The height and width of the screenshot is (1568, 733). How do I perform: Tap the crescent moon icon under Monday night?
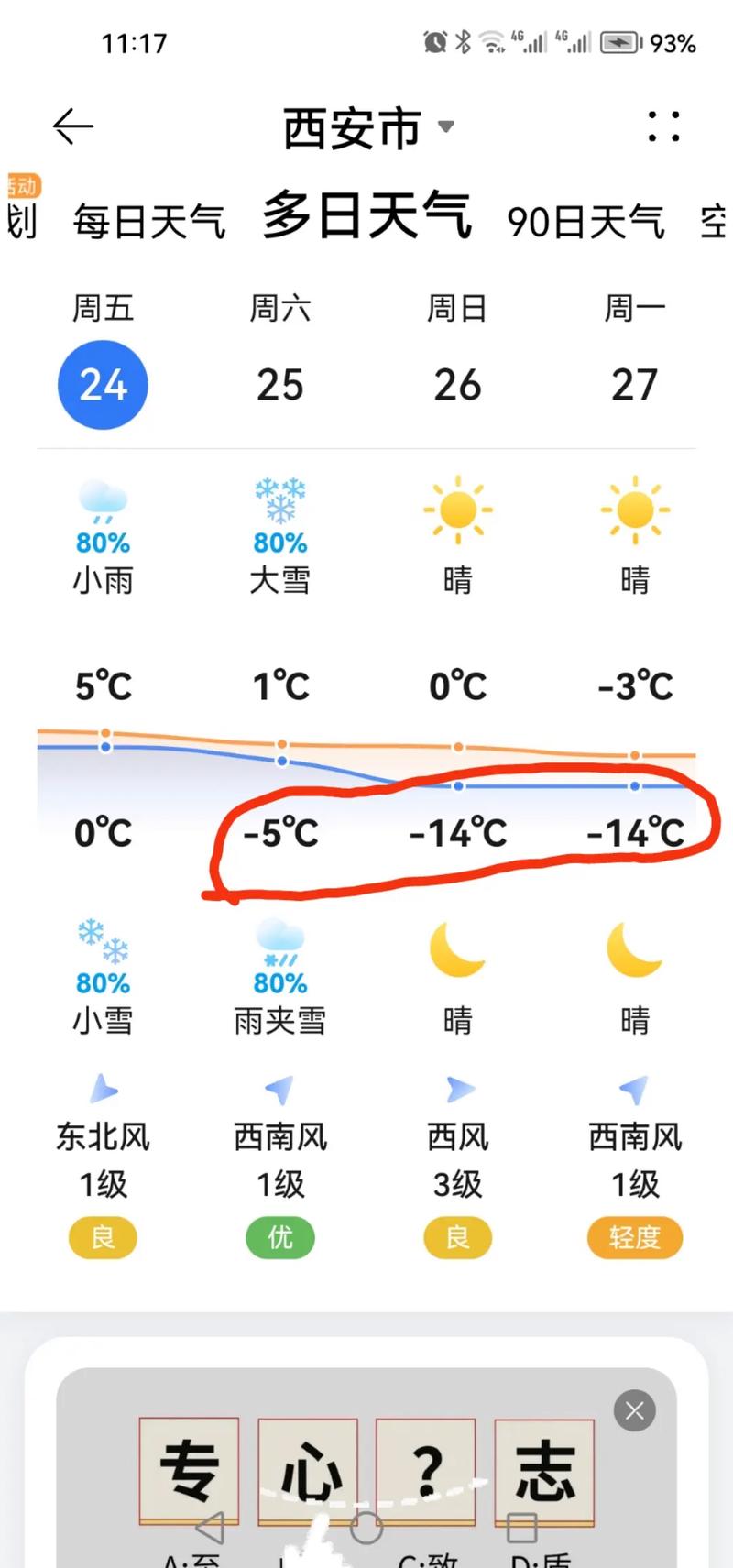coord(635,948)
